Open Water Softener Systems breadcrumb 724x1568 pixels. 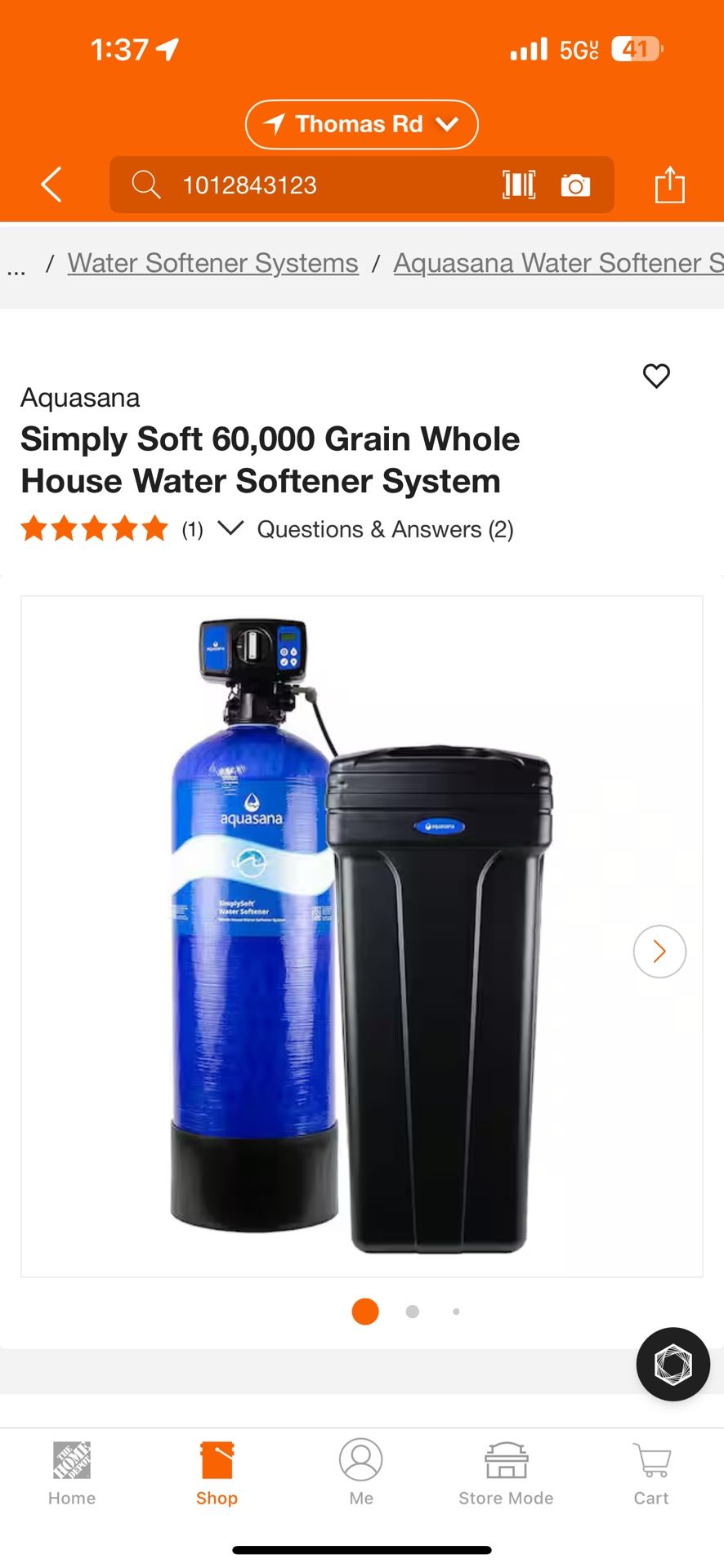212,263
